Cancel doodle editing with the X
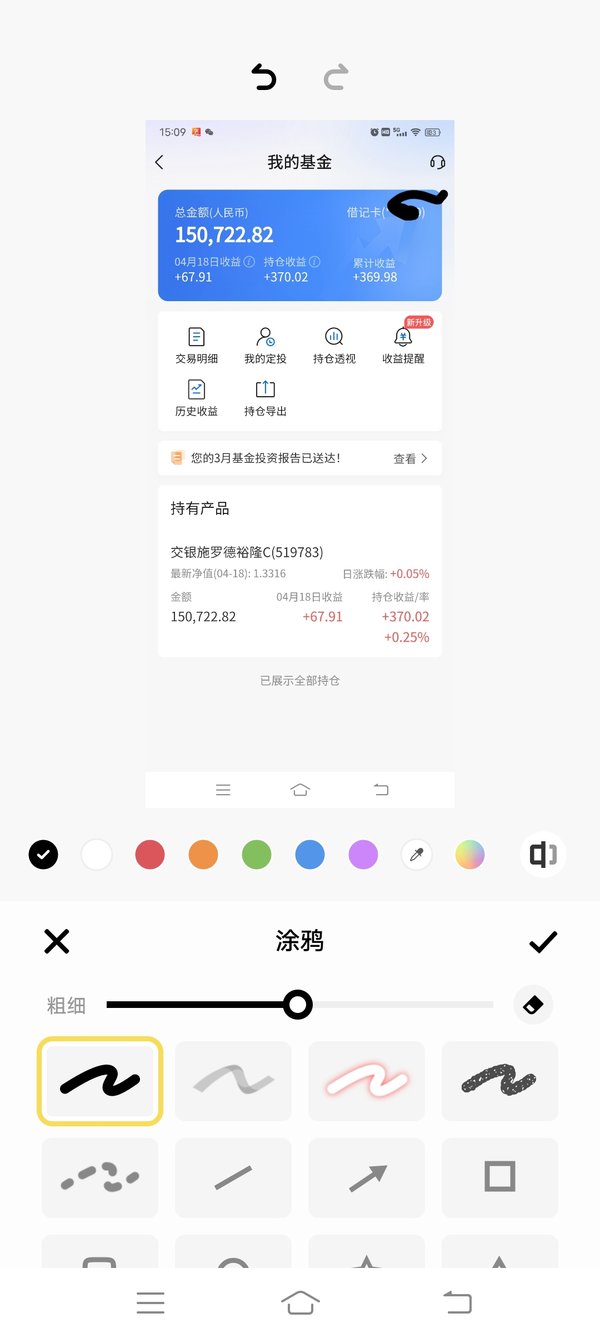Image resolution: width=600 pixels, height=1338 pixels. pyautogui.click(x=57, y=941)
